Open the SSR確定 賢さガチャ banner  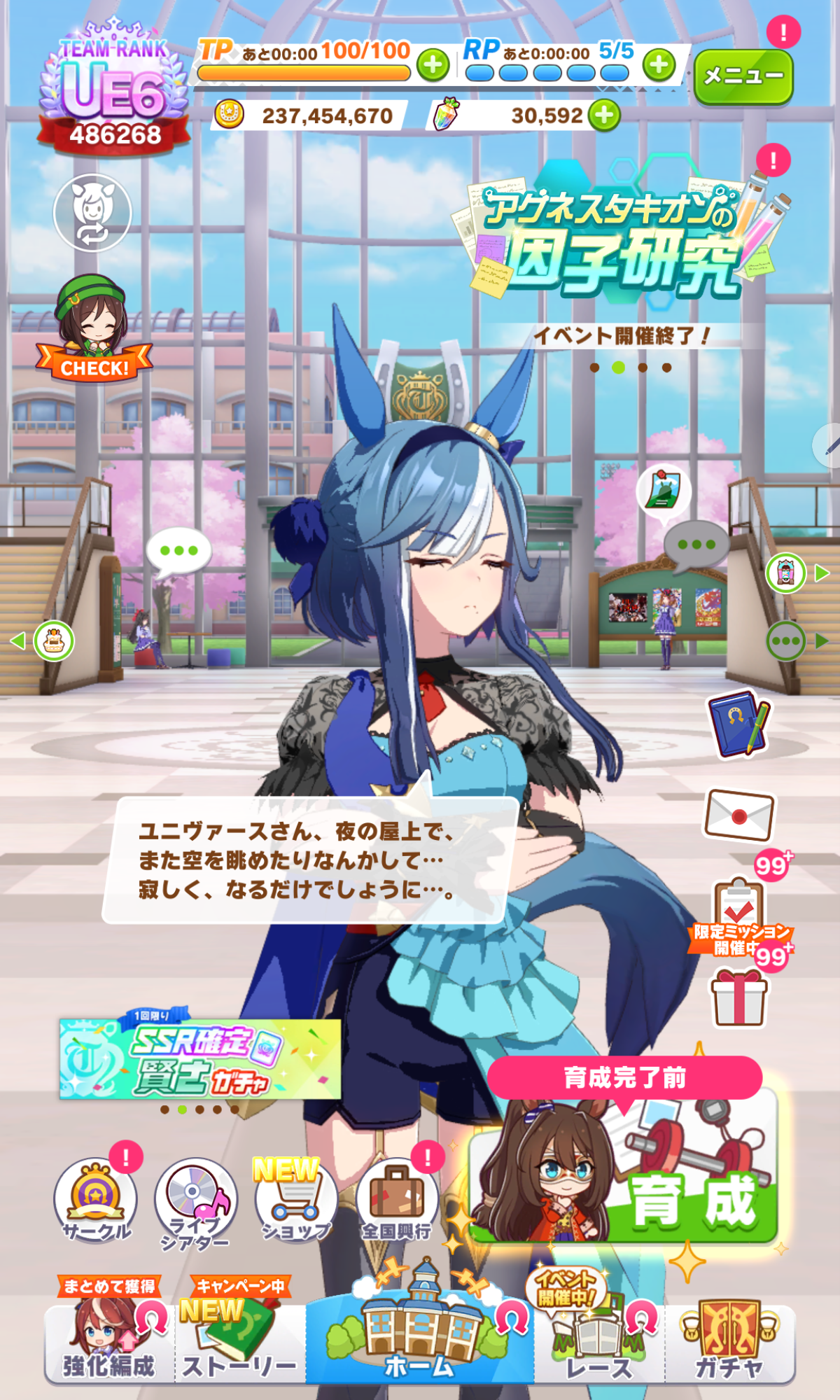tap(200, 1058)
